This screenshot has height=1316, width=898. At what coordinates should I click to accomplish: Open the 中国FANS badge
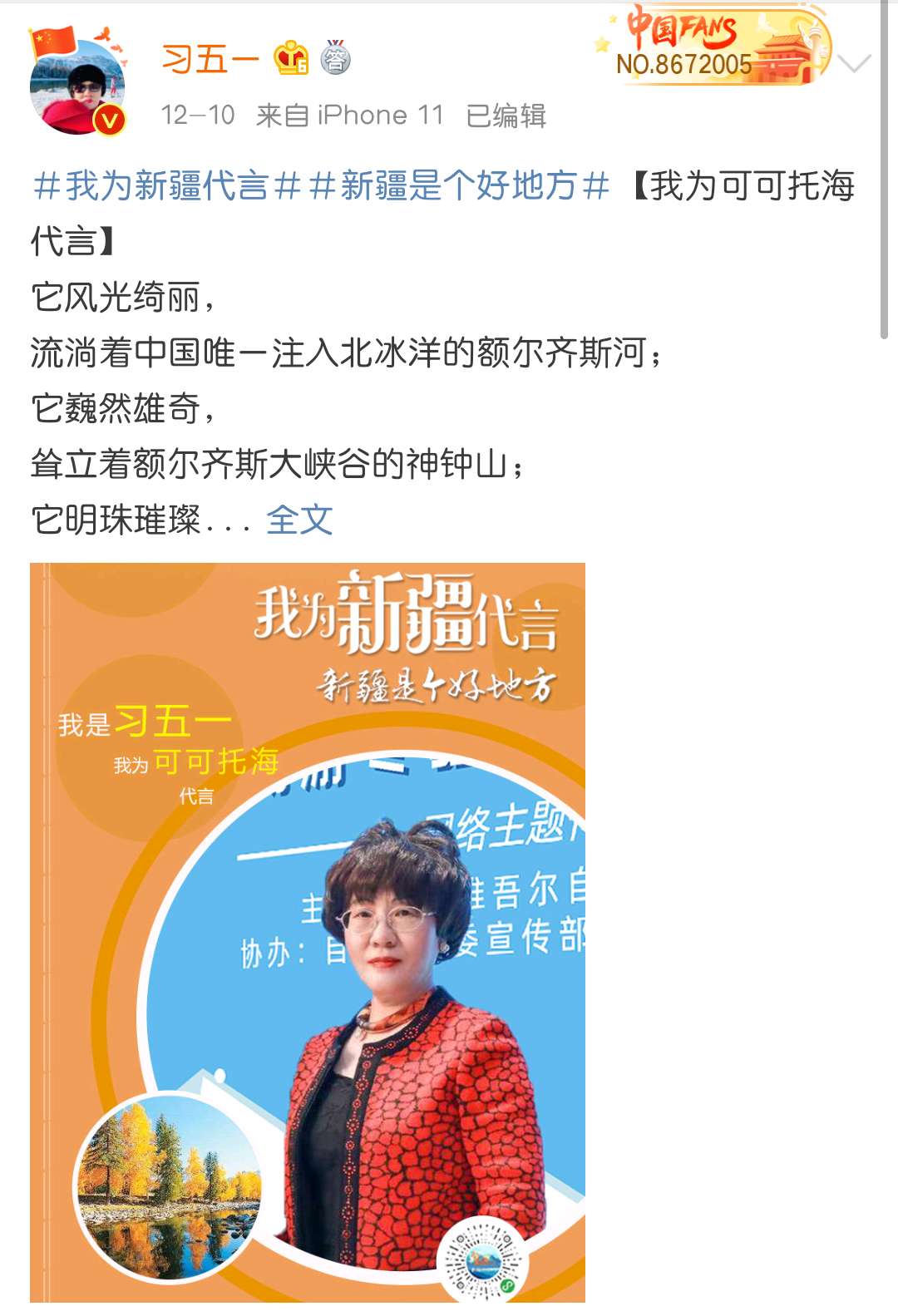coord(715,45)
